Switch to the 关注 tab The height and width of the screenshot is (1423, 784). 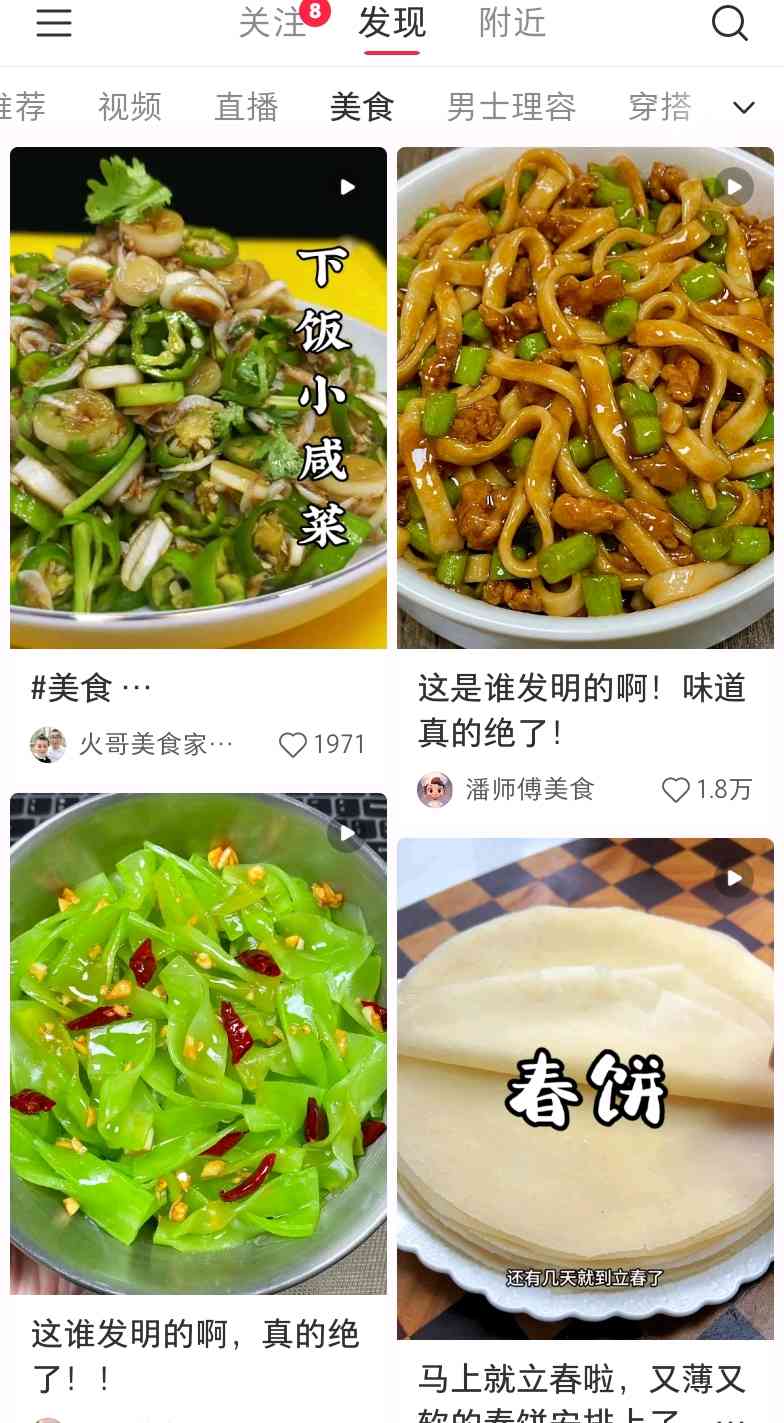[x=272, y=23]
